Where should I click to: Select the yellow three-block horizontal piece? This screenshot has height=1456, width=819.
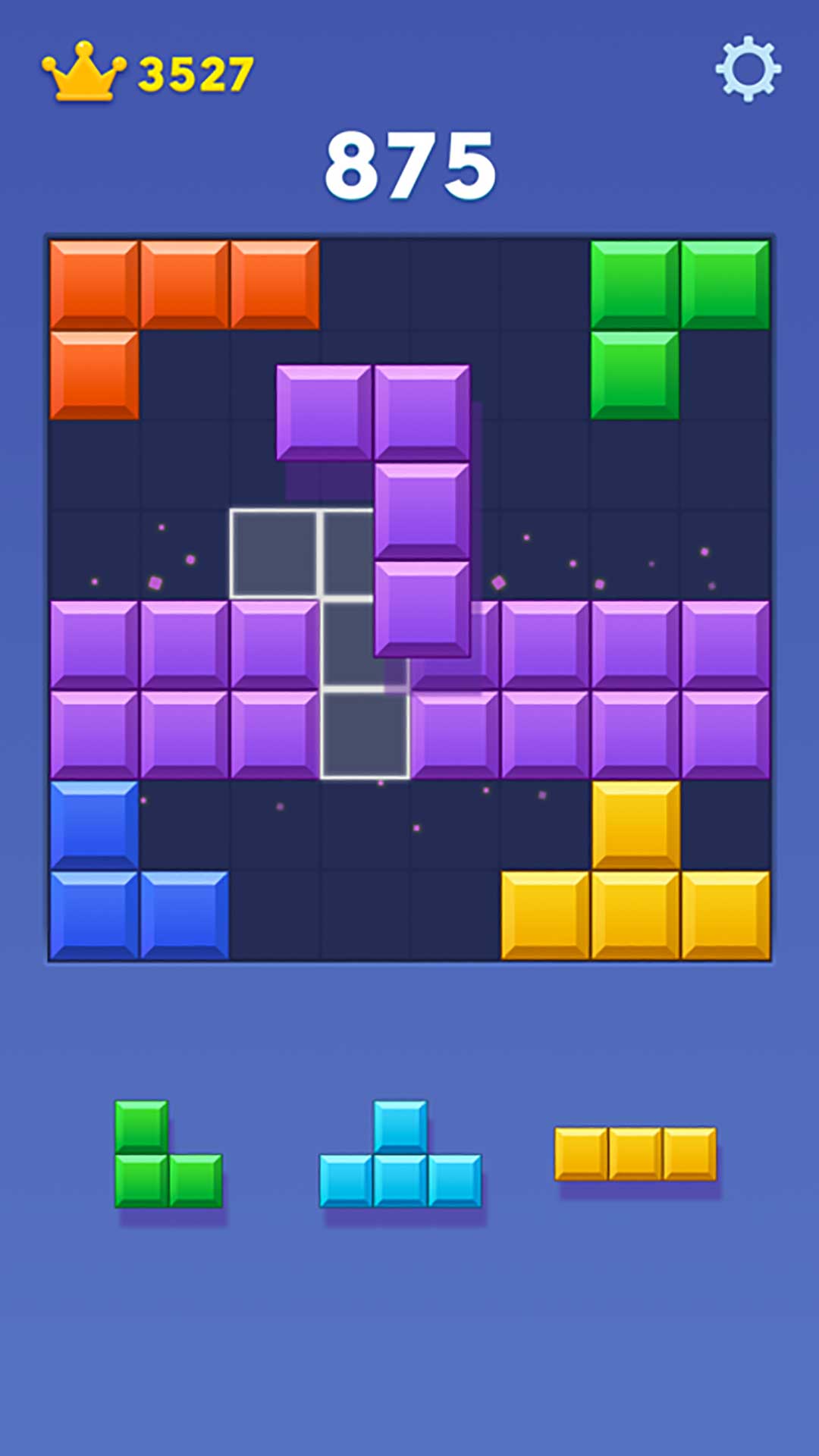pyautogui.click(x=635, y=1153)
